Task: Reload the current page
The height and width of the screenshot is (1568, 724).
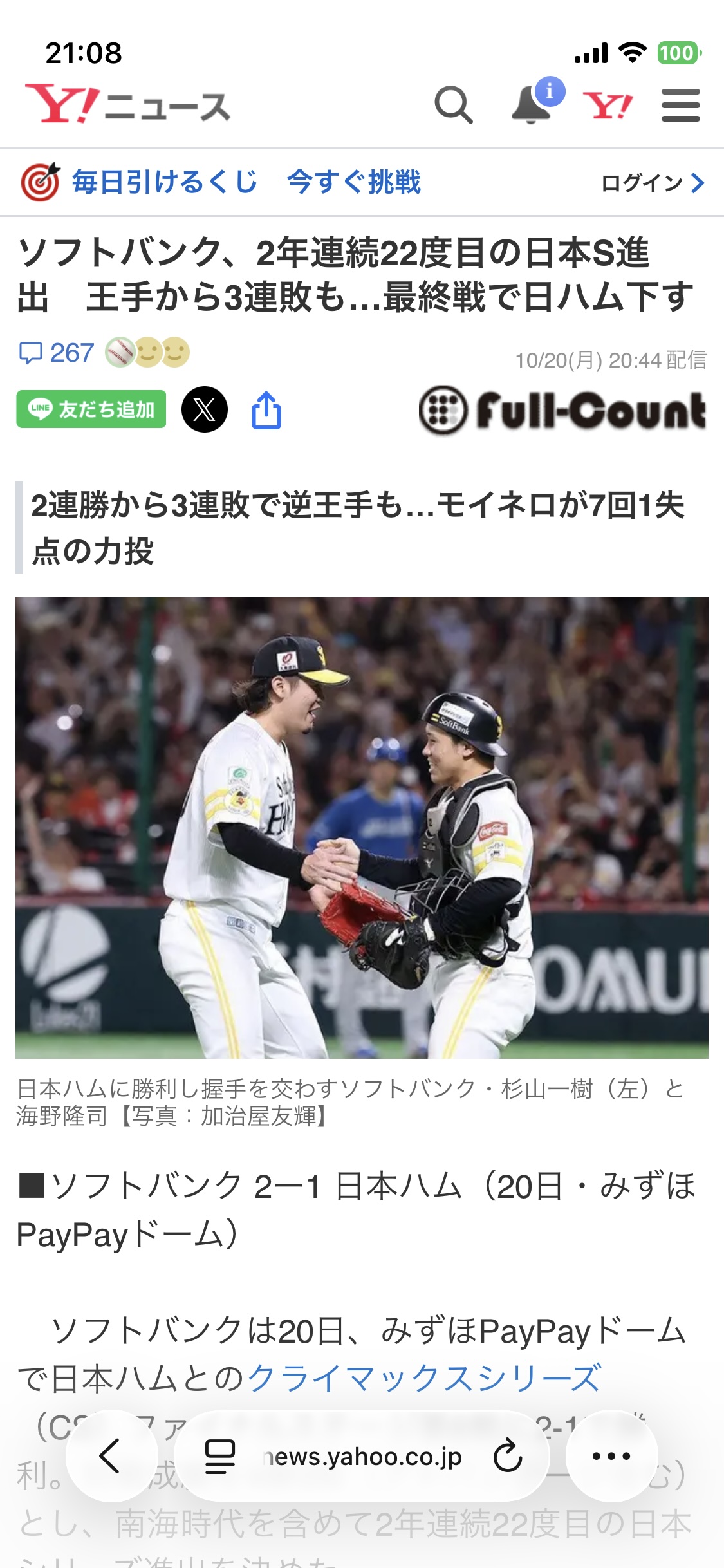Action: pyautogui.click(x=507, y=1456)
